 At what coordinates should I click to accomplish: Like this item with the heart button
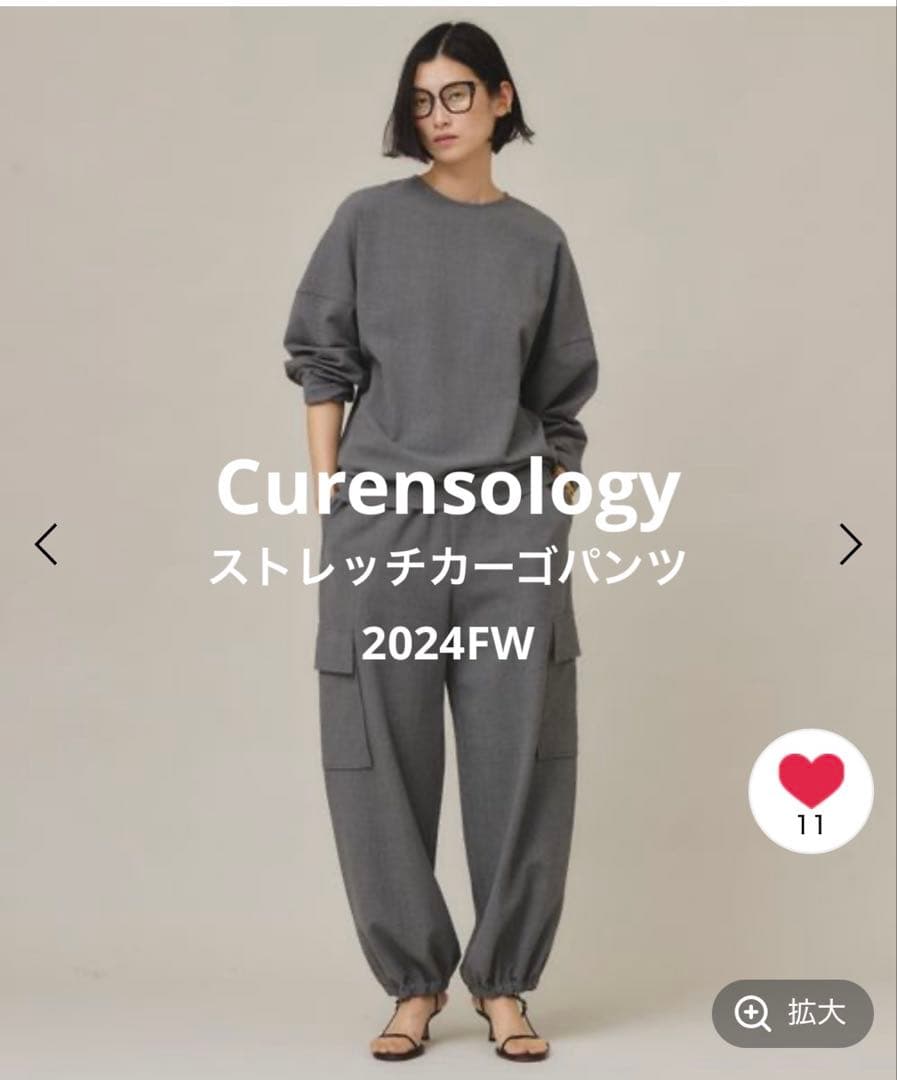811,790
